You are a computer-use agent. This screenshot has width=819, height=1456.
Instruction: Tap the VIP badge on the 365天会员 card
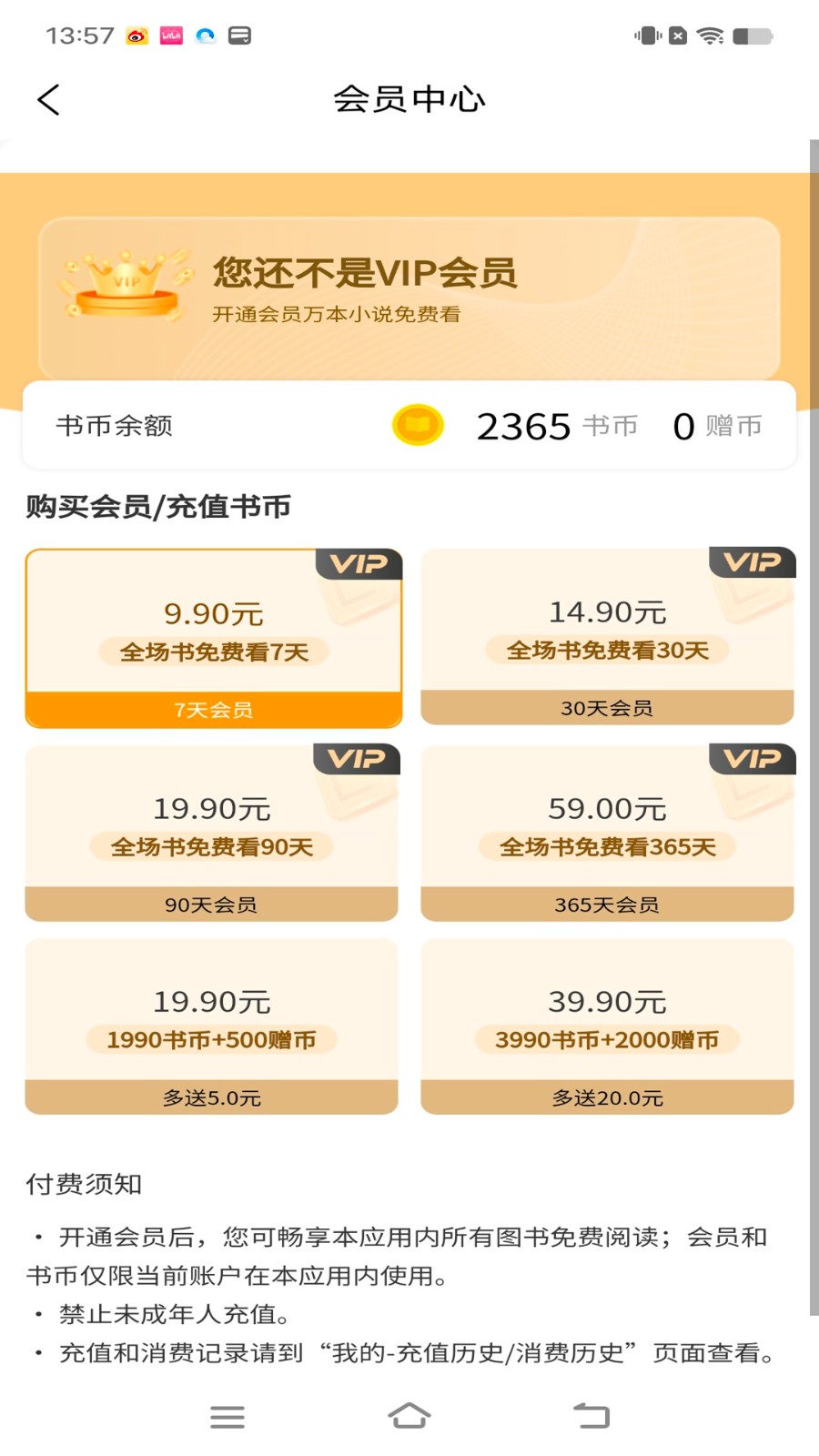click(750, 759)
